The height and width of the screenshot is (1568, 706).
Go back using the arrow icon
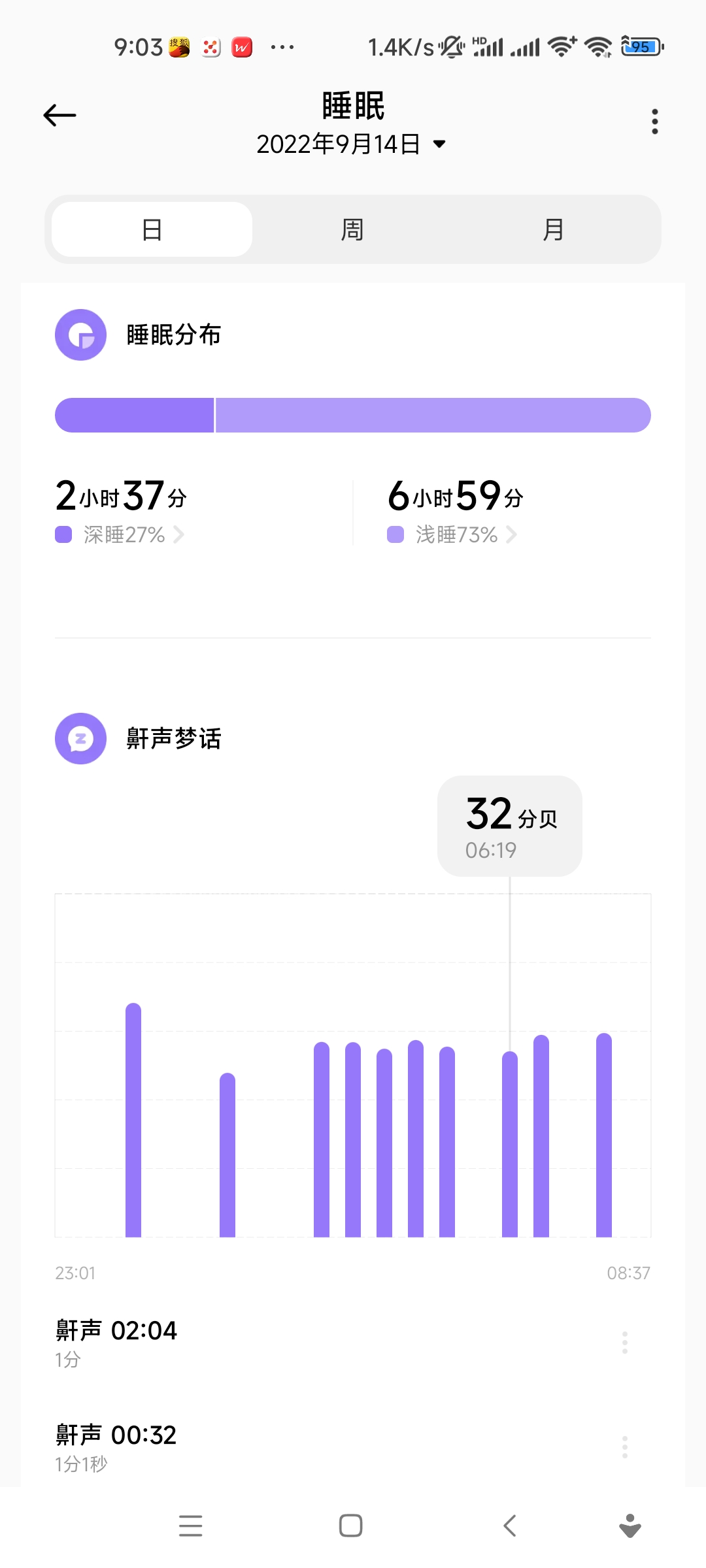pos(59,116)
